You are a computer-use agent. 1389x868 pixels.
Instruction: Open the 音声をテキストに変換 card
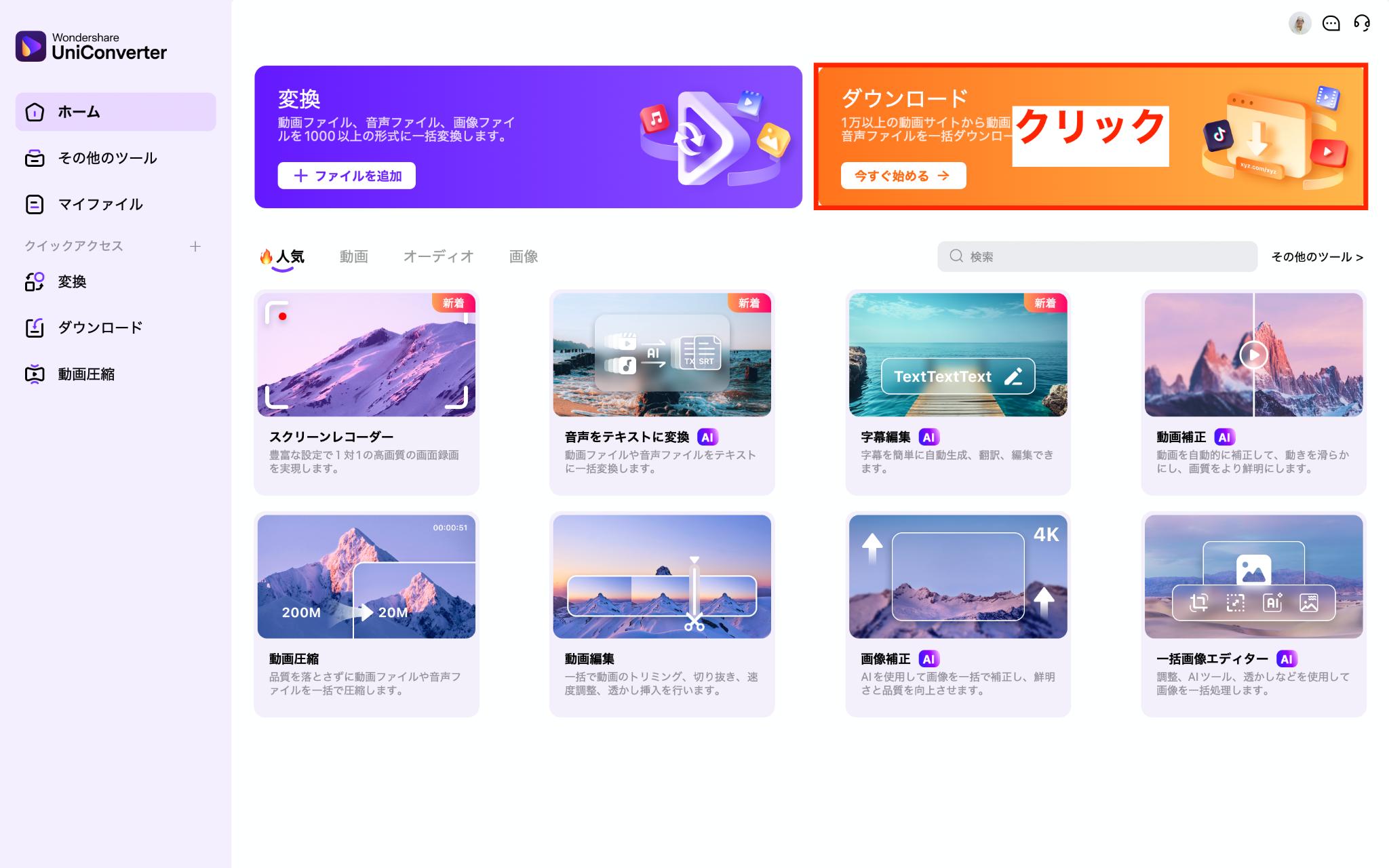click(x=662, y=392)
